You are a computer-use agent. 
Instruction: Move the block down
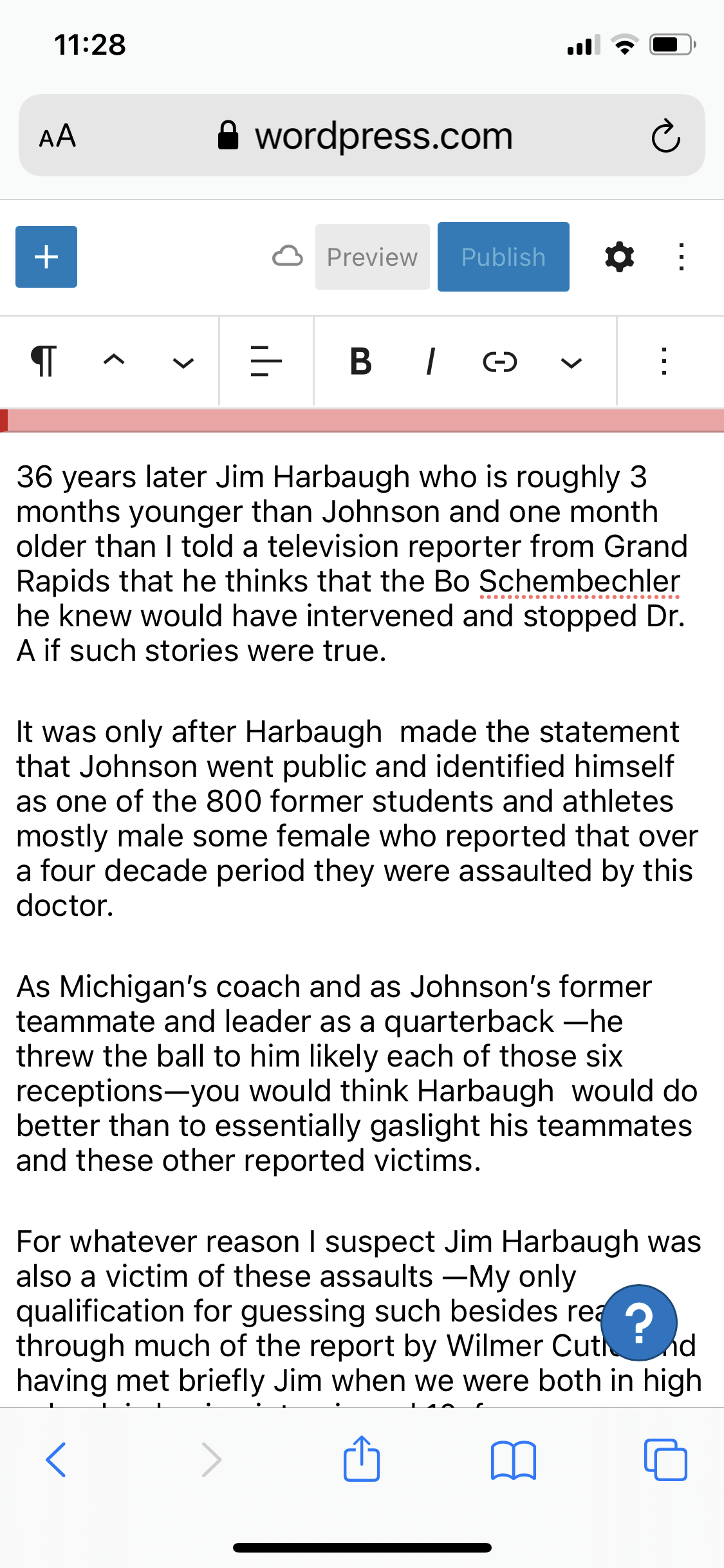pos(183,362)
